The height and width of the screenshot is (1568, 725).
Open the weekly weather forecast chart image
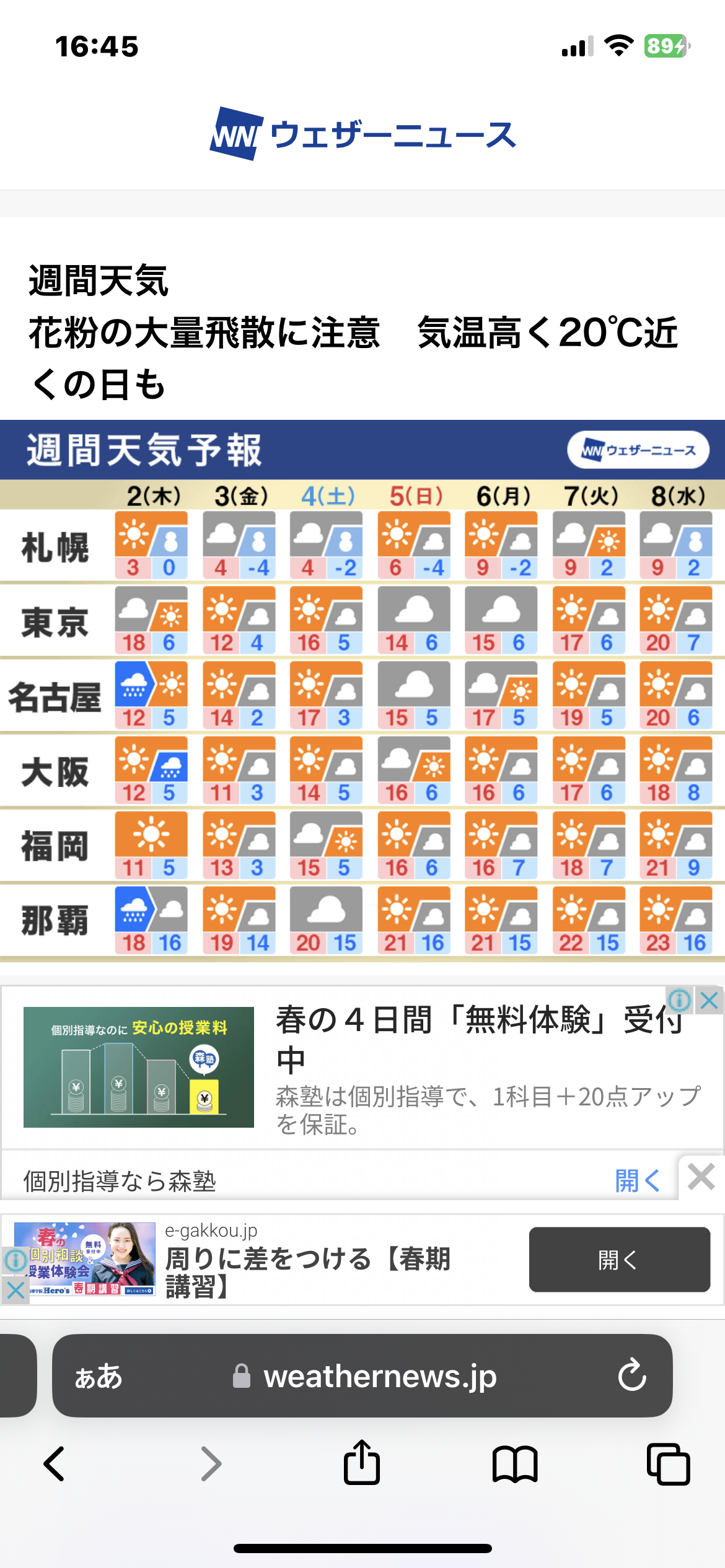(362, 690)
